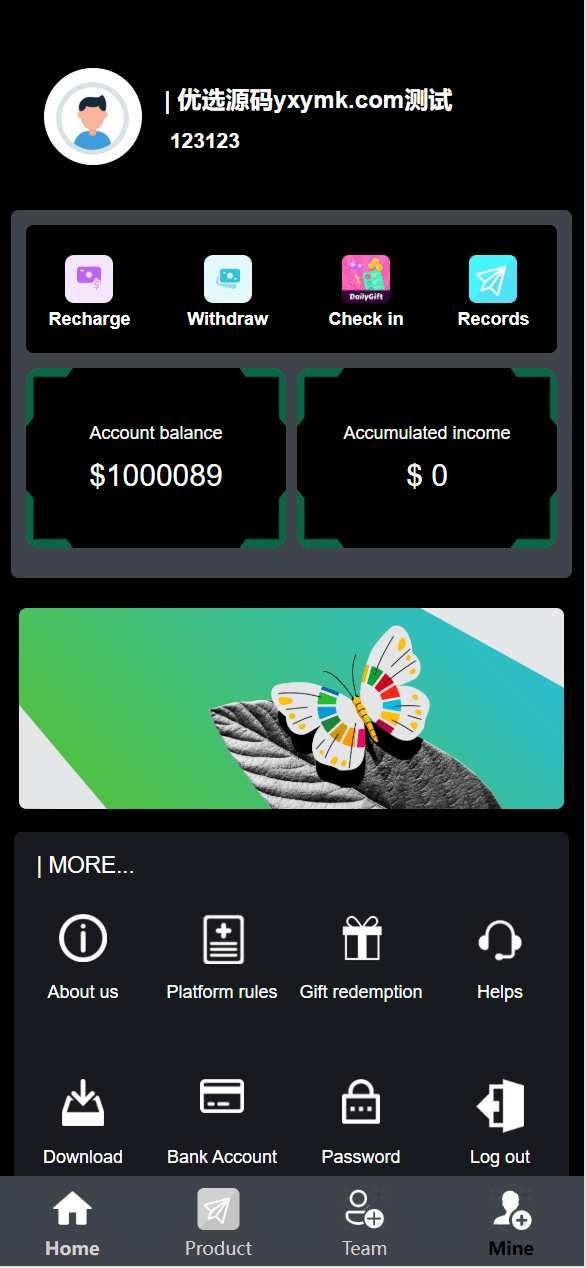This screenshot has width=586, height=1268.
Task: Switch to the Product tab
Action: coord(219,1222)
